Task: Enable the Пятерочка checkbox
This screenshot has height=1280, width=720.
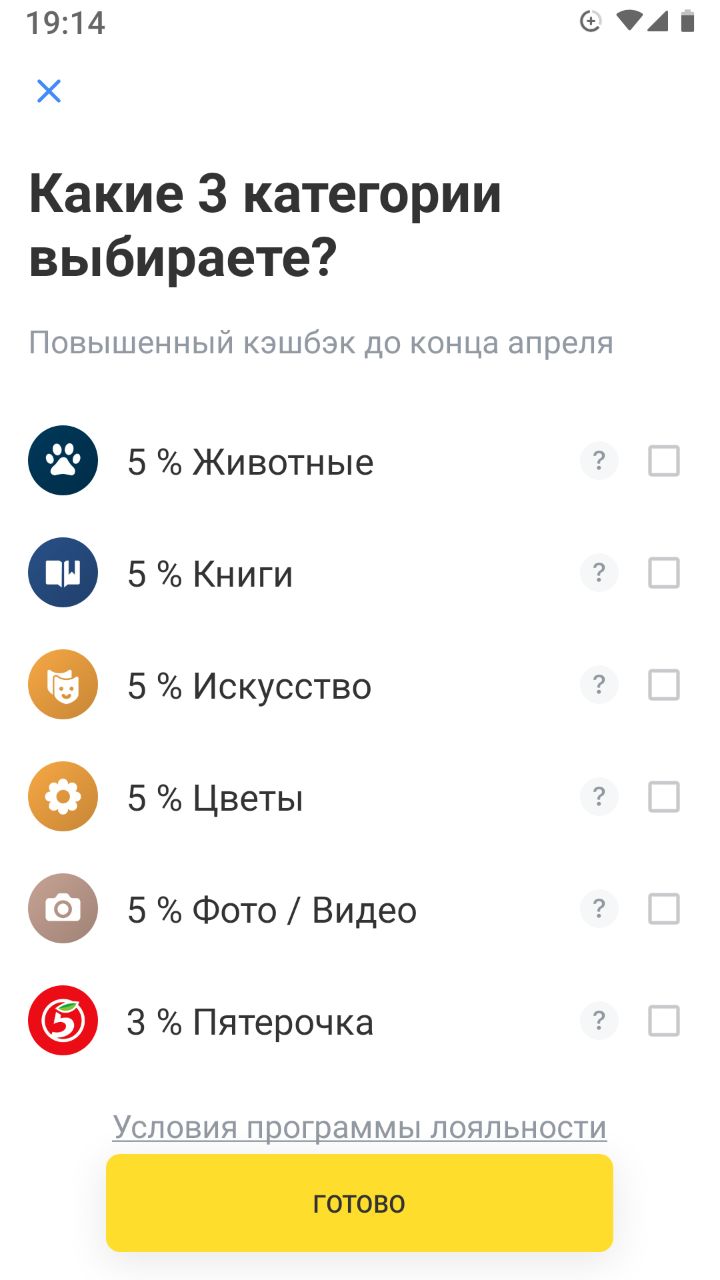Action: 664,1021
